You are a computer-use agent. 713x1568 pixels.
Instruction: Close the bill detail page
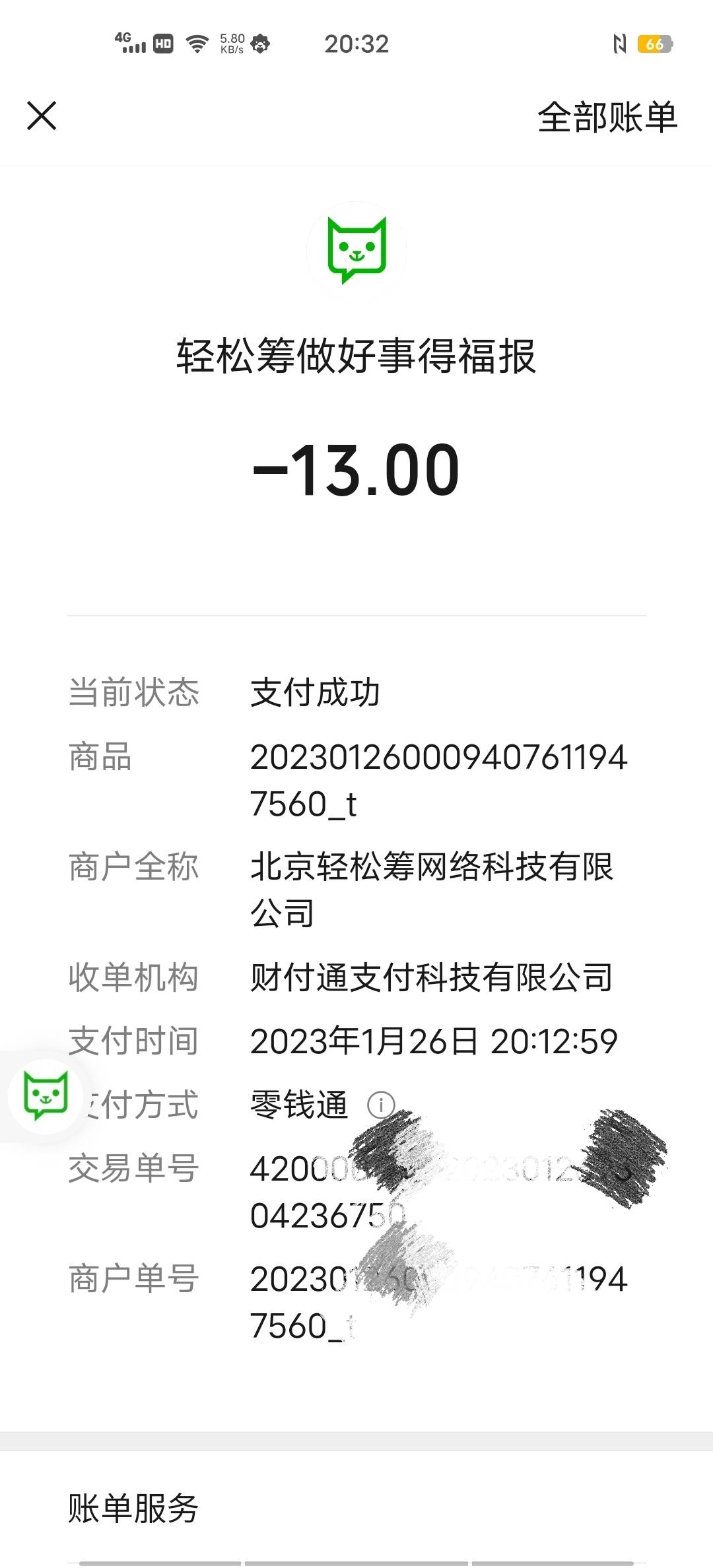[x=42, y=116]
